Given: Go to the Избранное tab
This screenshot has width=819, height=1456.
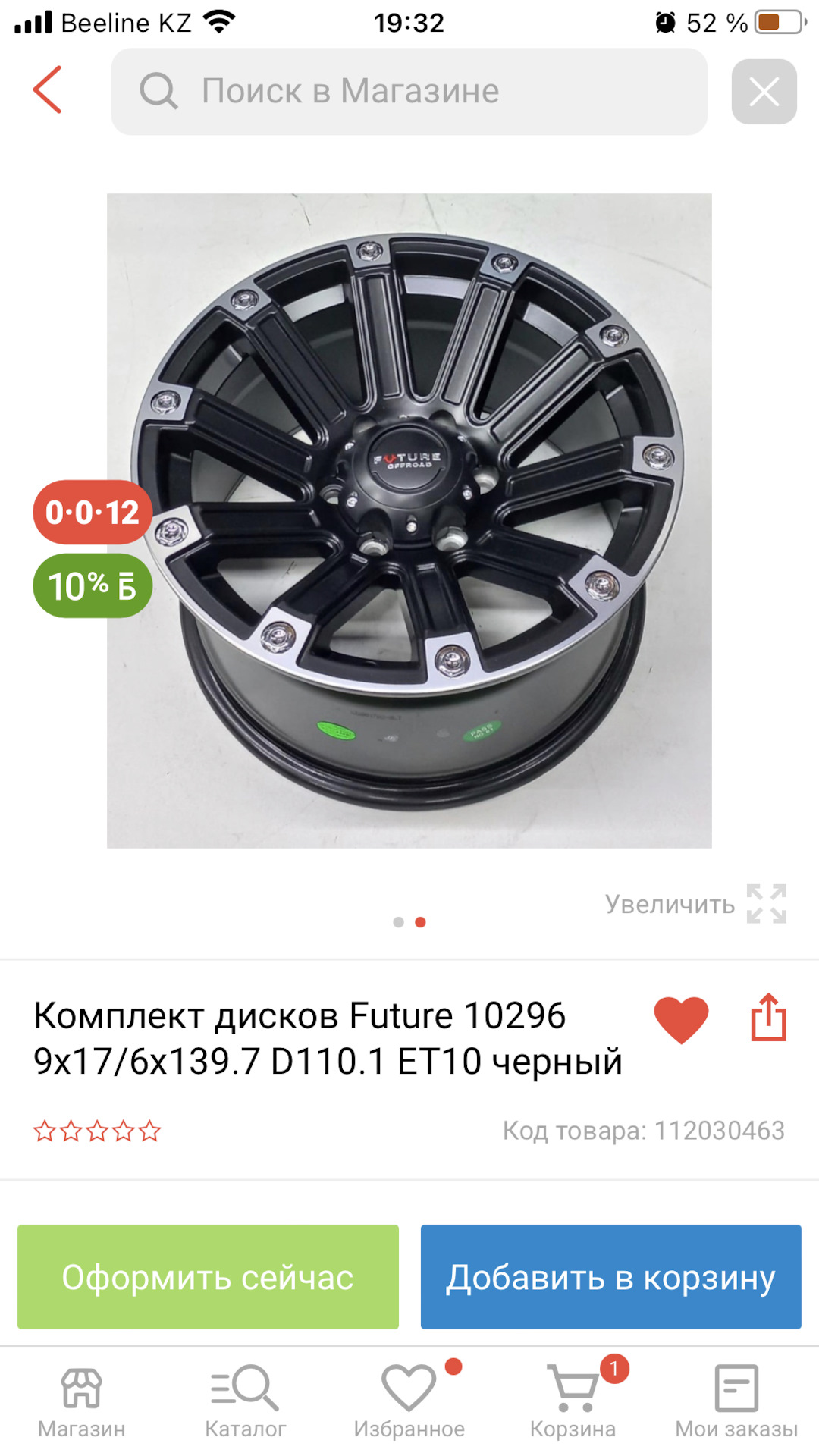Looking at the screenshot, I should (x=409, y=1401).
